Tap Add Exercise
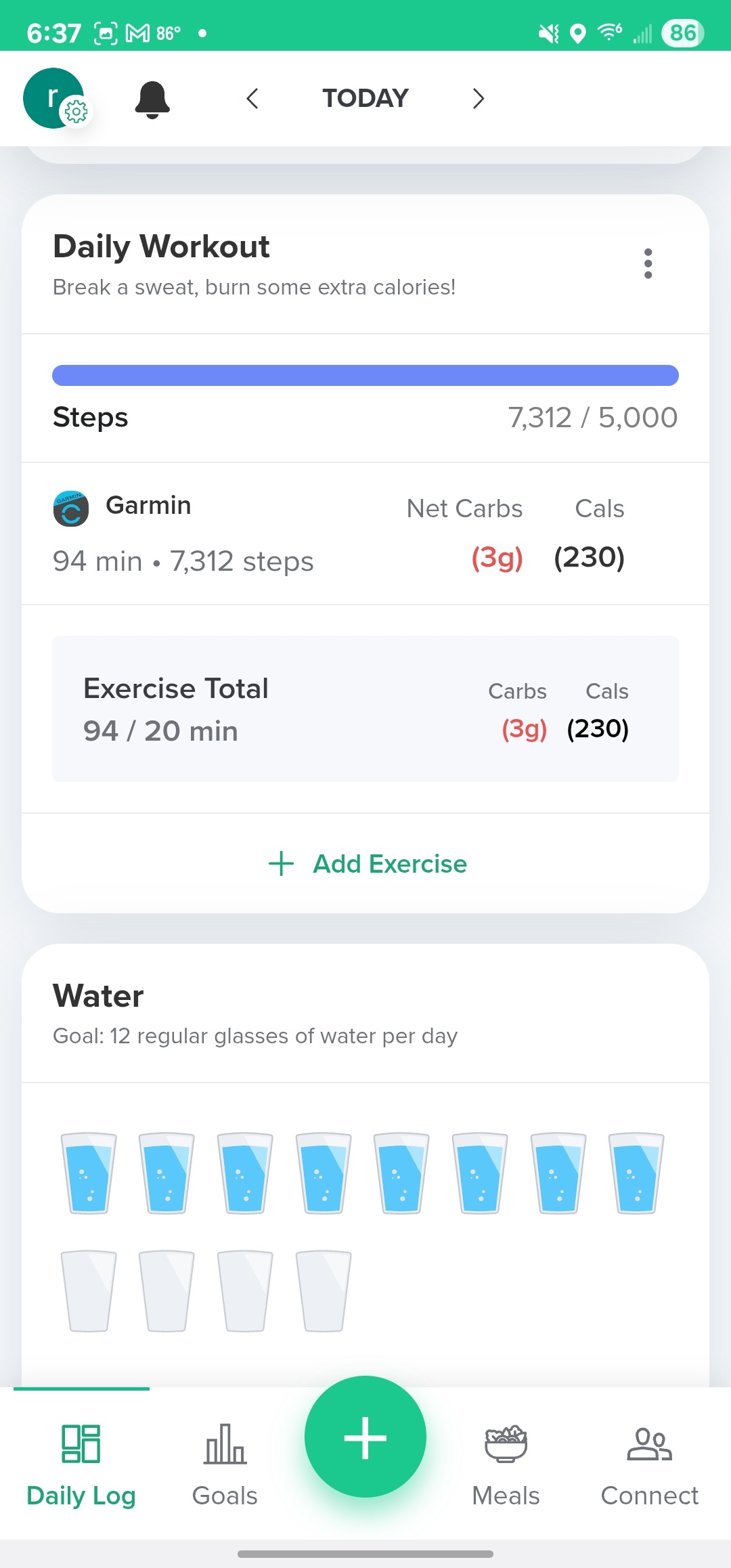 click(368, 864)
